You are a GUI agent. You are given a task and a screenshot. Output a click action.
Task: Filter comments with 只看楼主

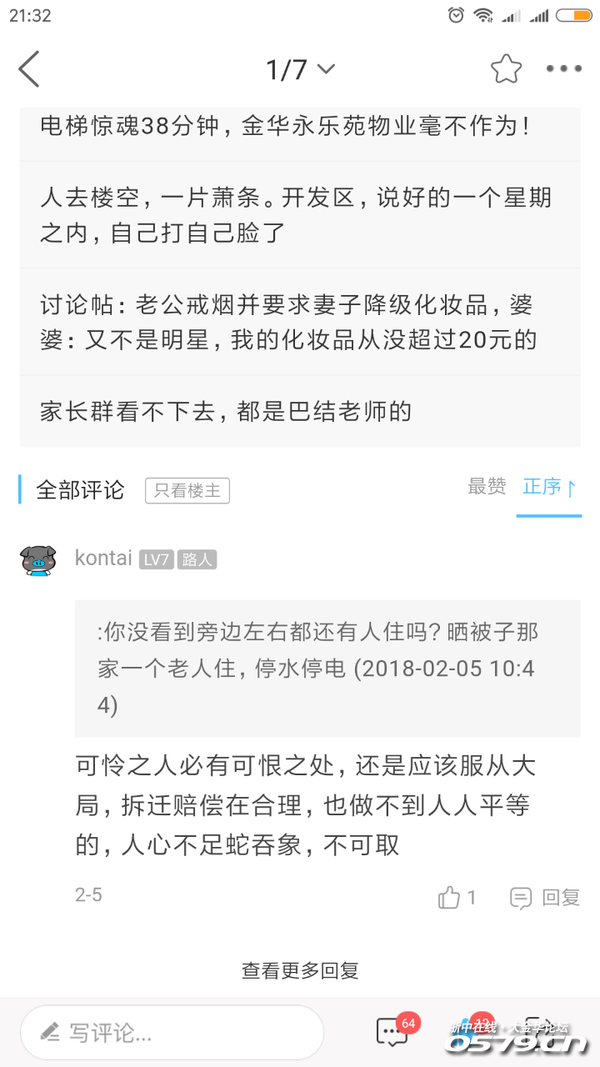pos(187,490)
